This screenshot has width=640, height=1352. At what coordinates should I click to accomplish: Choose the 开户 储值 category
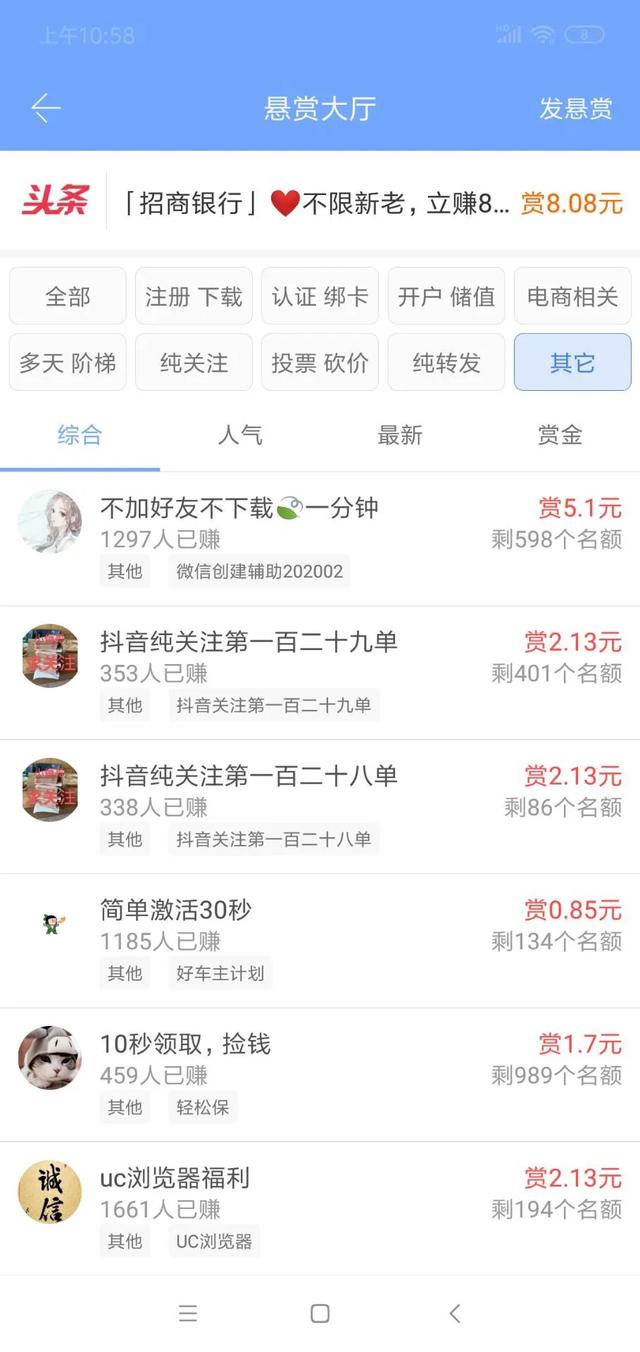(x=446, y=296)
